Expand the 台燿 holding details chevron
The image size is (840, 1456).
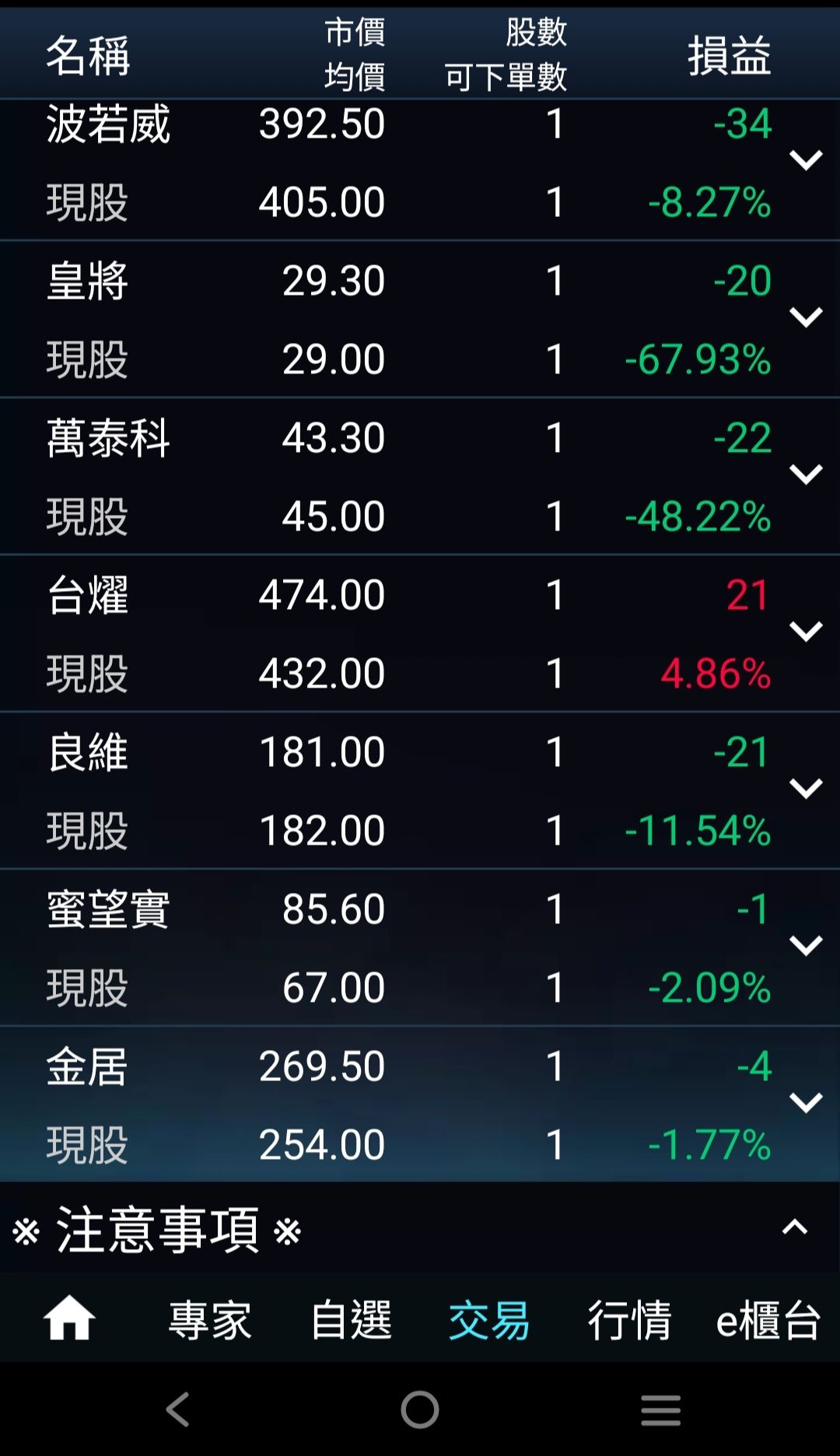[x=806, y=632]
